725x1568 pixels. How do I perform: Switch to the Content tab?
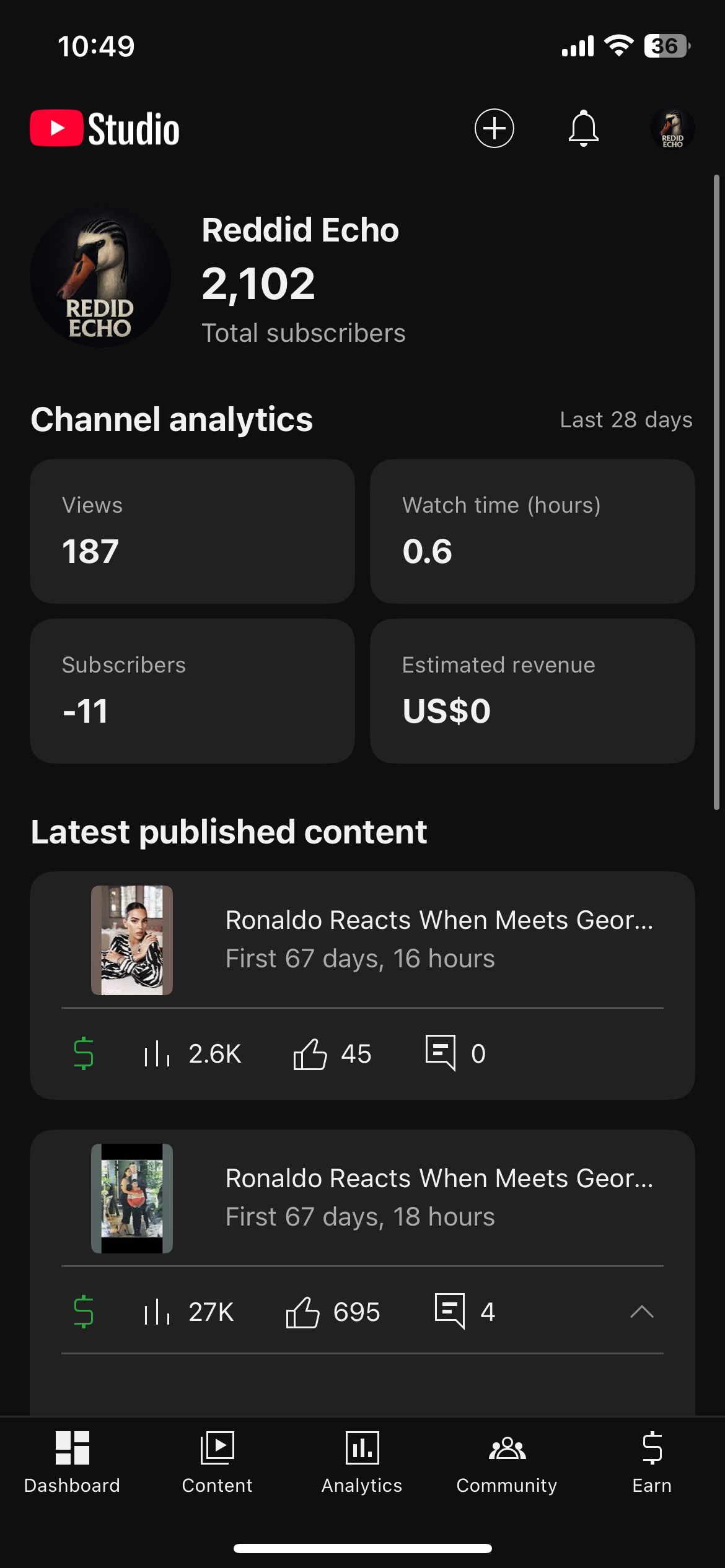pyautogui.click(x=217, y=1461)
